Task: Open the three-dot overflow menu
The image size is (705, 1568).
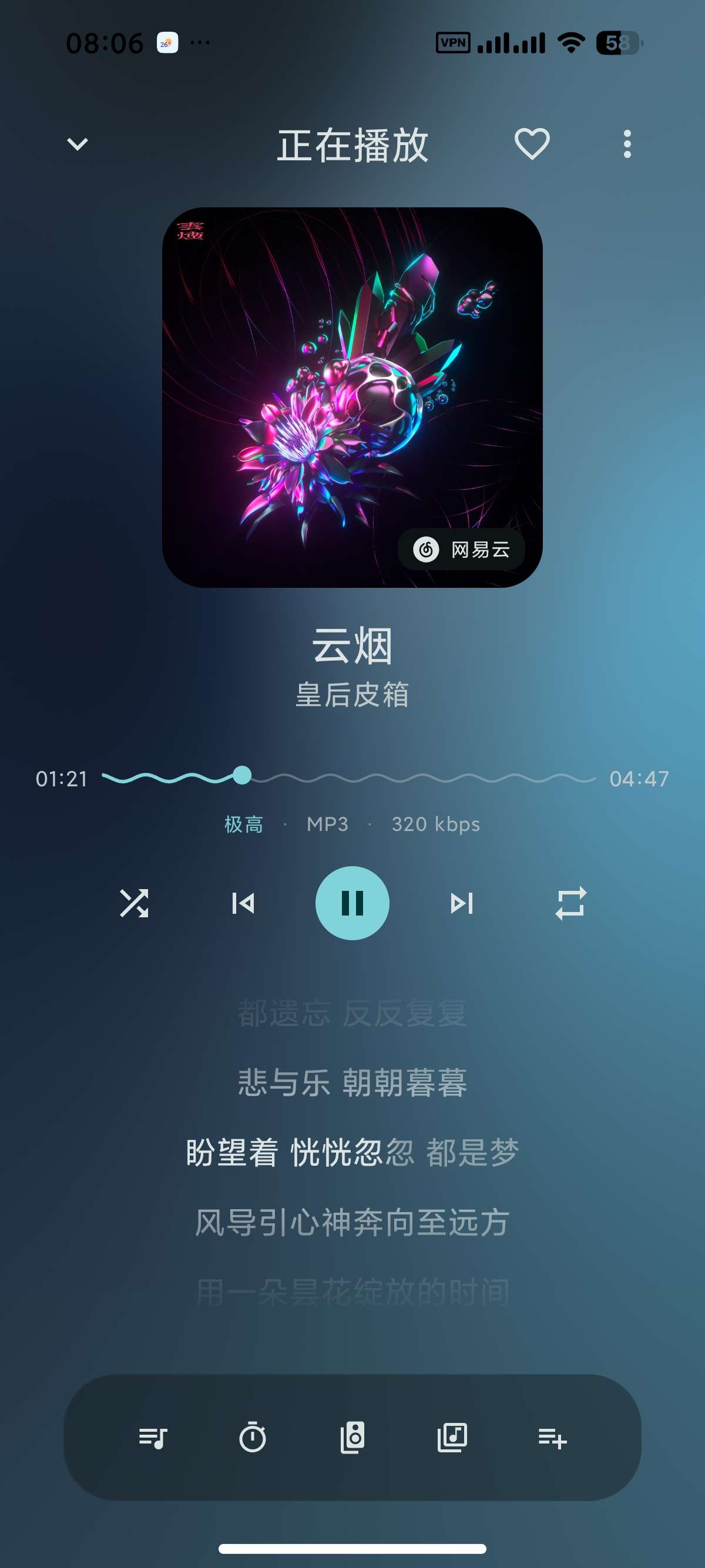Action: coord(627,144)
